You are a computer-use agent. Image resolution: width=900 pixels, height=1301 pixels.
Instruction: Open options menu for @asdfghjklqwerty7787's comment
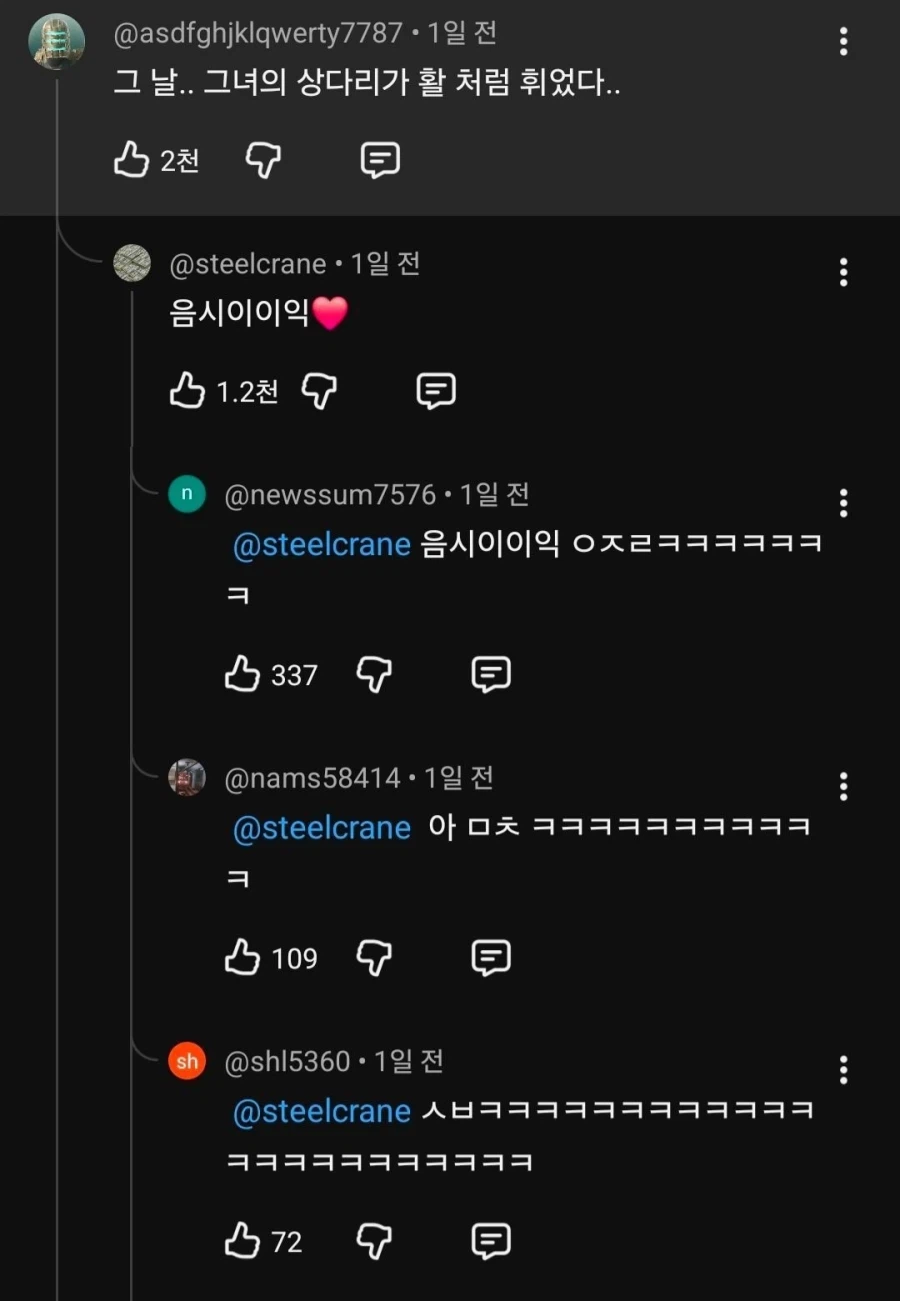tap(843, 41)
